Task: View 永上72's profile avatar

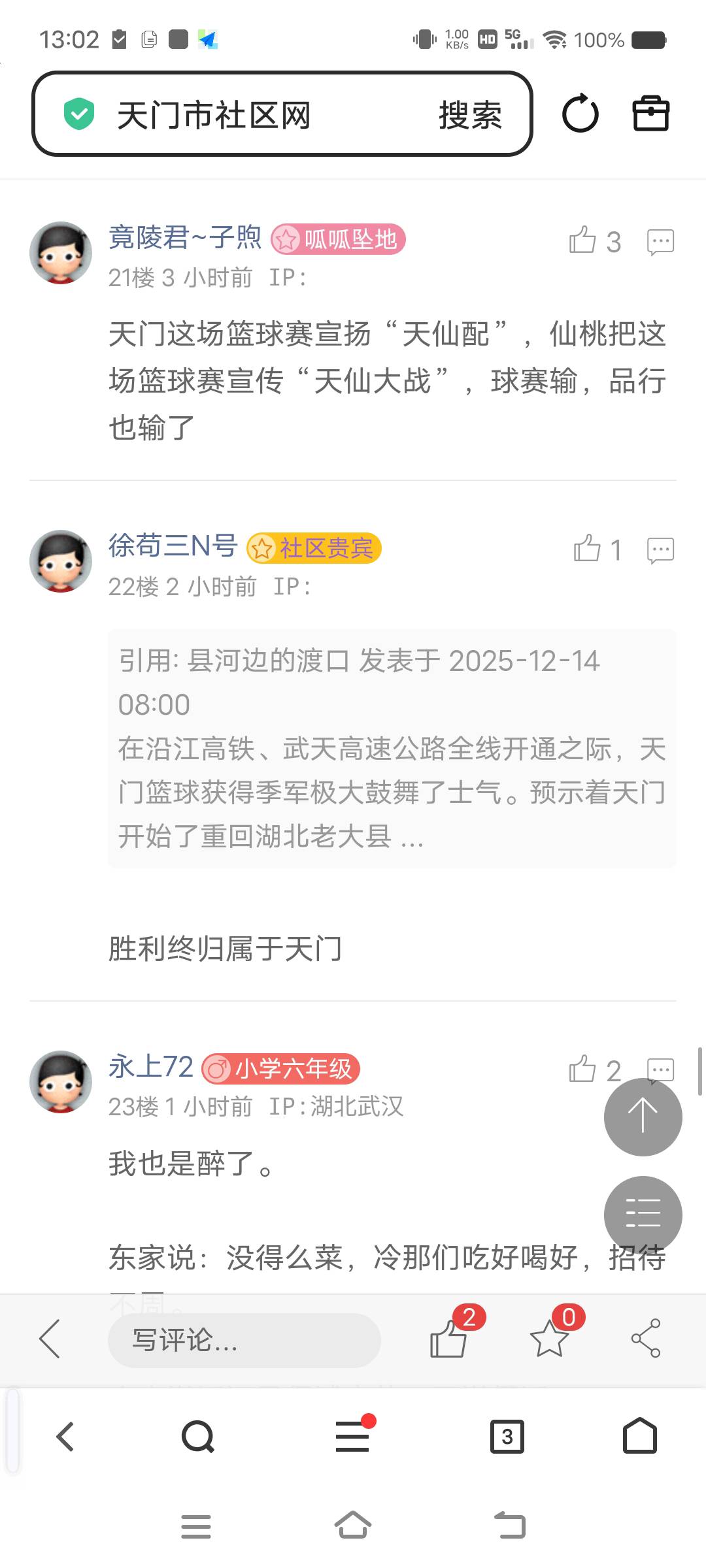Action: click(61, 1081)
